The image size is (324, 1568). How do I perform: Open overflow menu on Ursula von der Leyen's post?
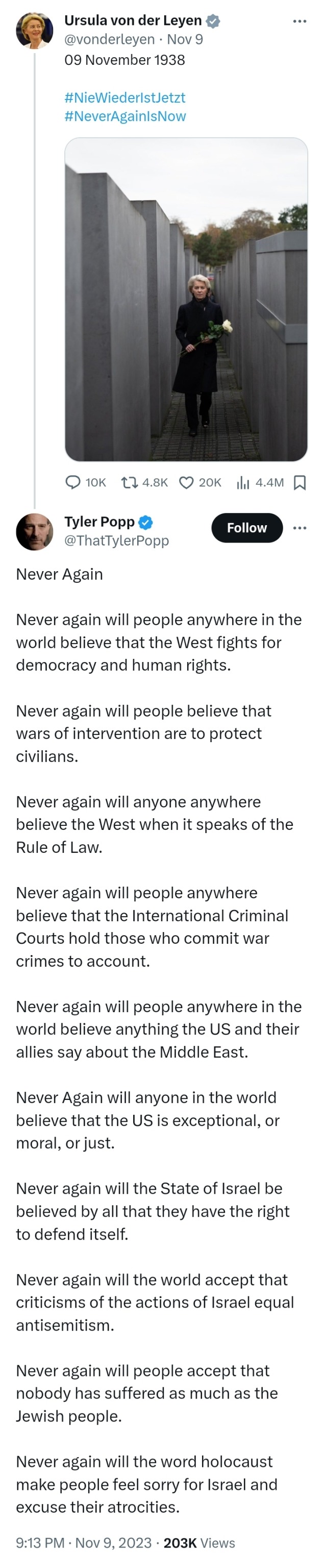(x=299, y=21)
